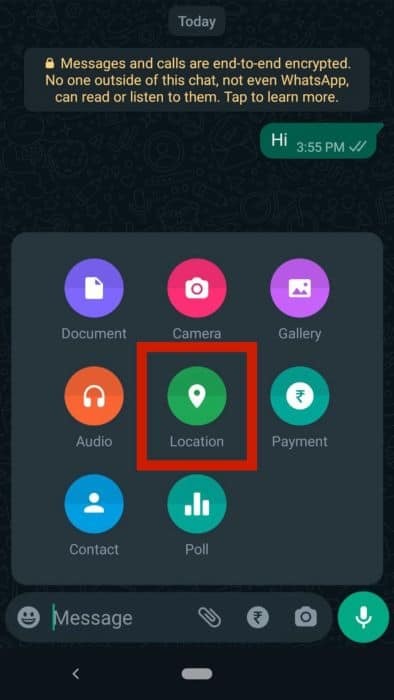
Task: Open camera from the message bar
Action: [x=306, y=618]
